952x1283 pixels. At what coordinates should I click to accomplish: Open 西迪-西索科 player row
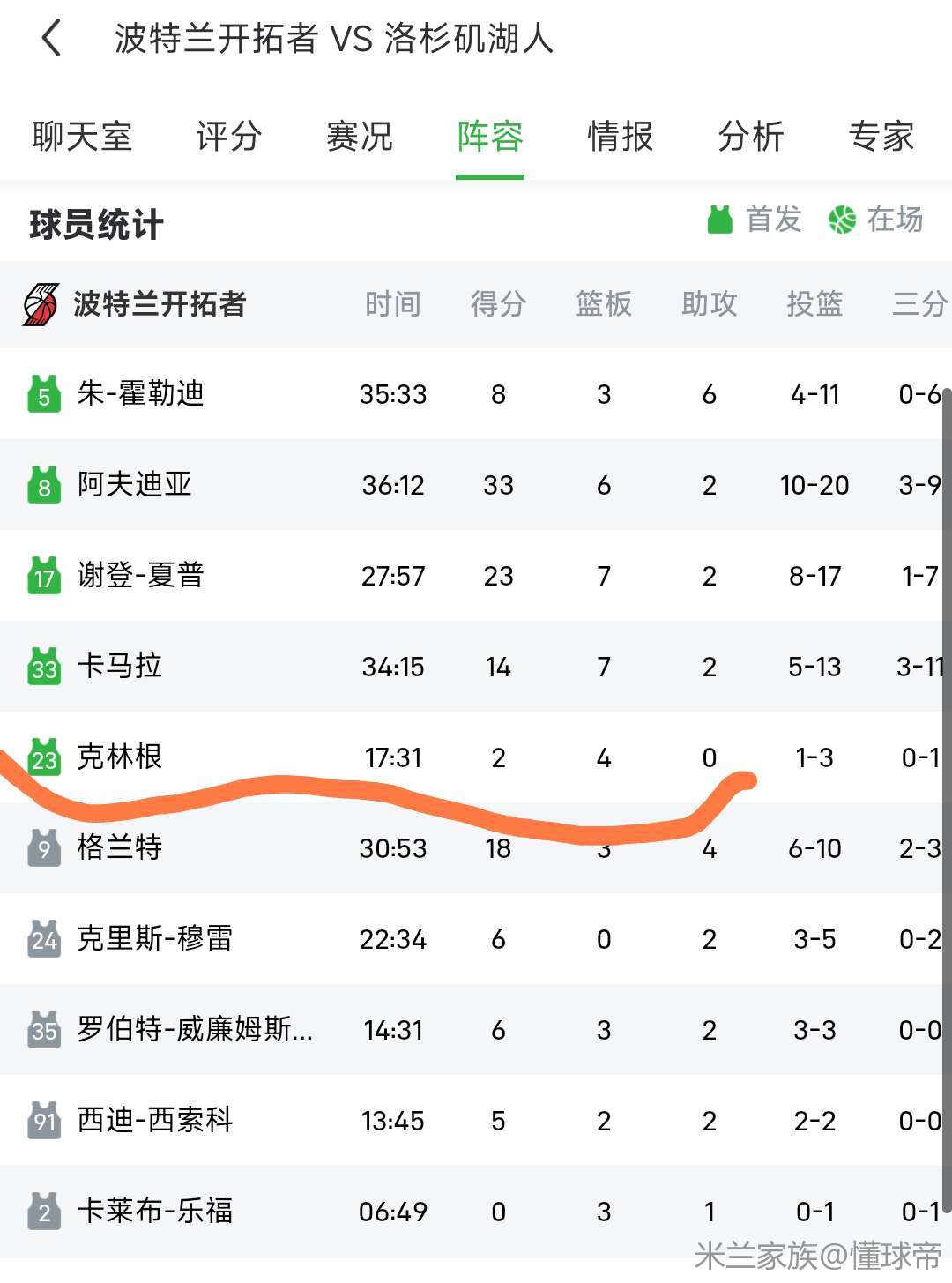pyautogui.click(x=476, y=1120)
